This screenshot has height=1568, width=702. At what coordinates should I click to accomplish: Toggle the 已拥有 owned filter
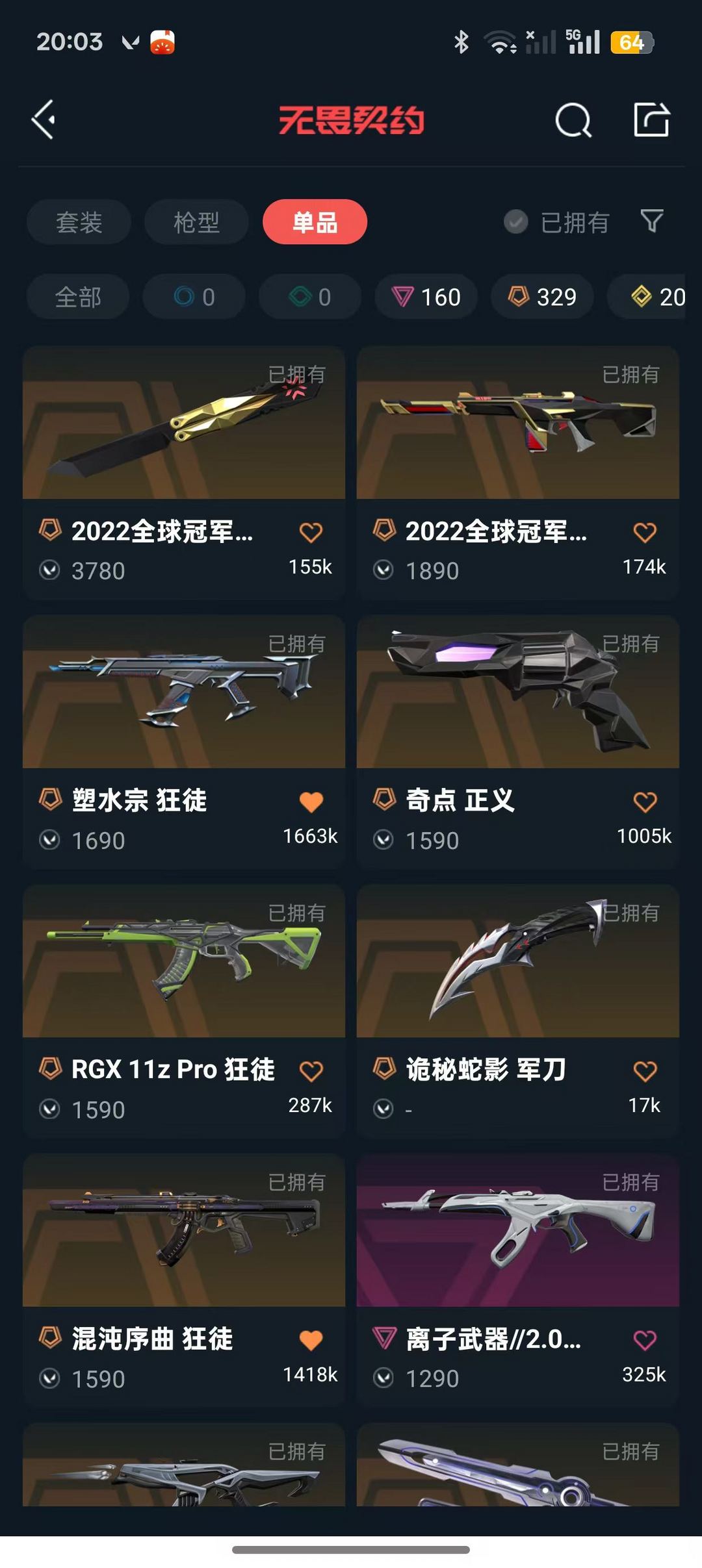(x=557, y=222)
